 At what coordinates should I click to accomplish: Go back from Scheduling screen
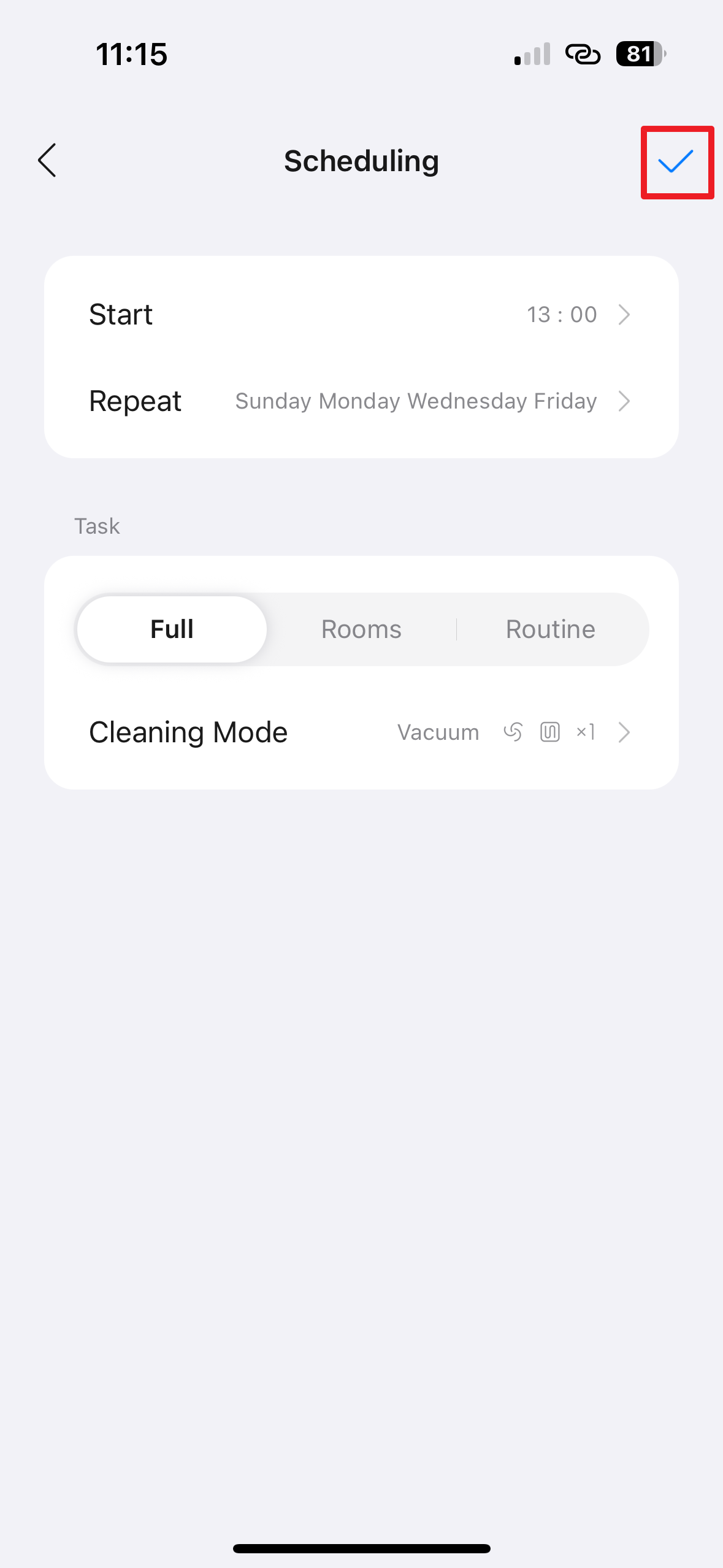pyautogui.click(x=47, y=161)
